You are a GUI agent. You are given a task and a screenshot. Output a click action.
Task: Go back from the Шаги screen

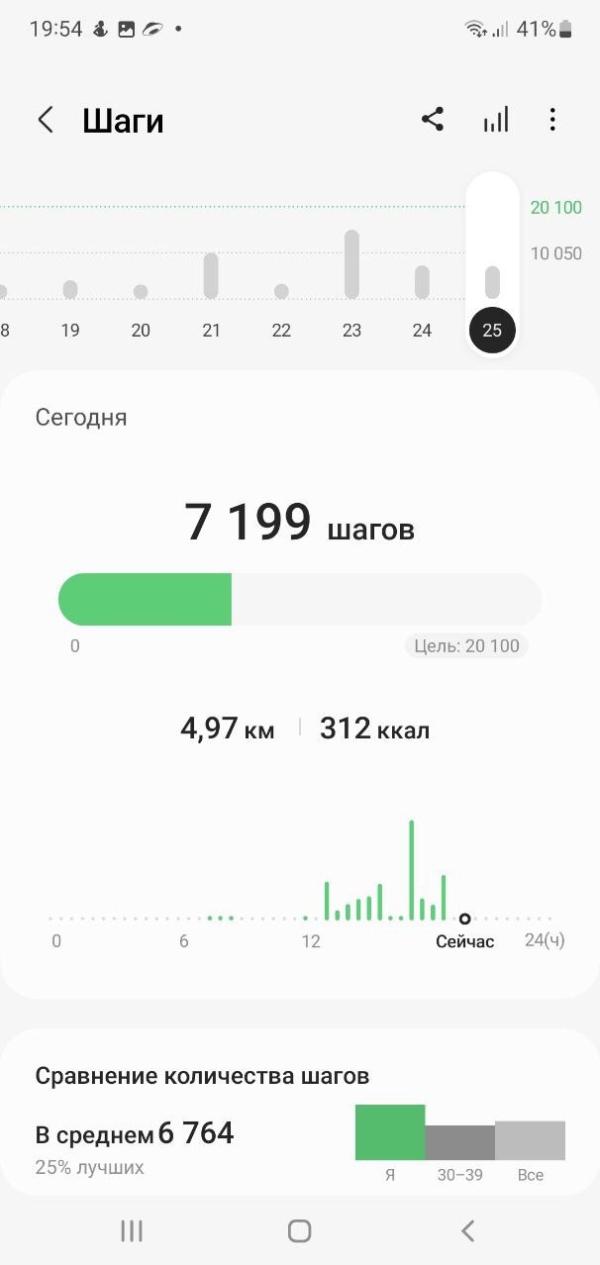click(45, 121)
